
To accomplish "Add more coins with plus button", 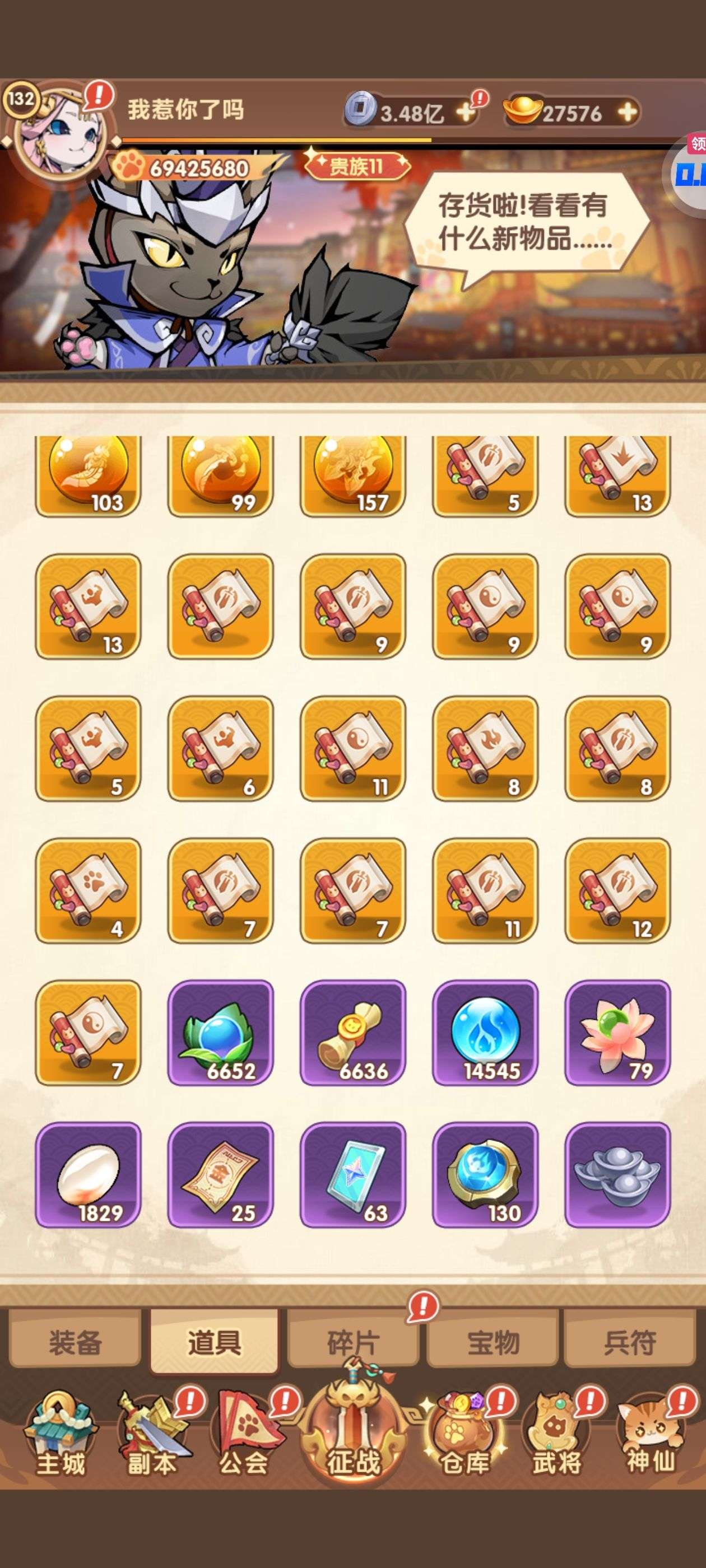I will tap(466, 113).
